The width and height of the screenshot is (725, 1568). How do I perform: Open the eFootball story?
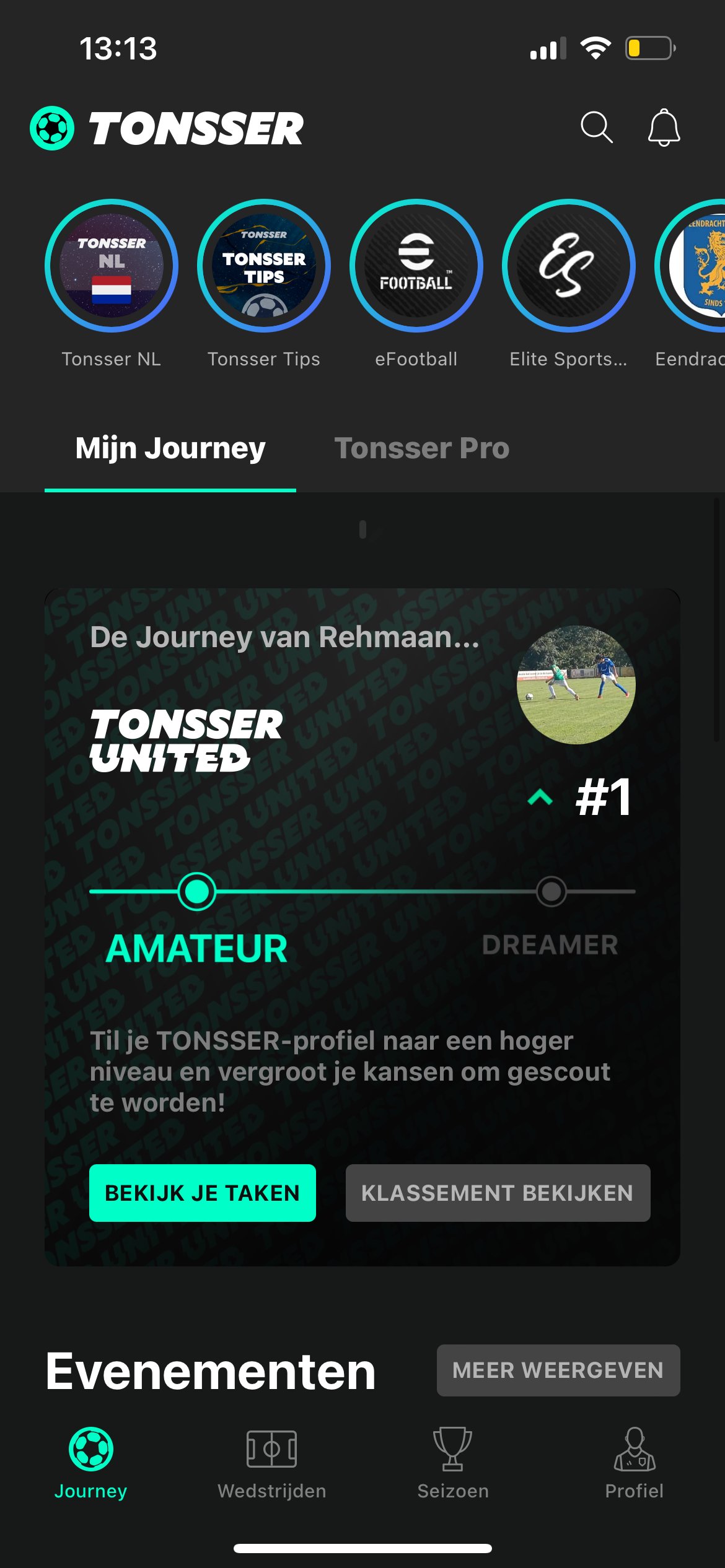416,266
